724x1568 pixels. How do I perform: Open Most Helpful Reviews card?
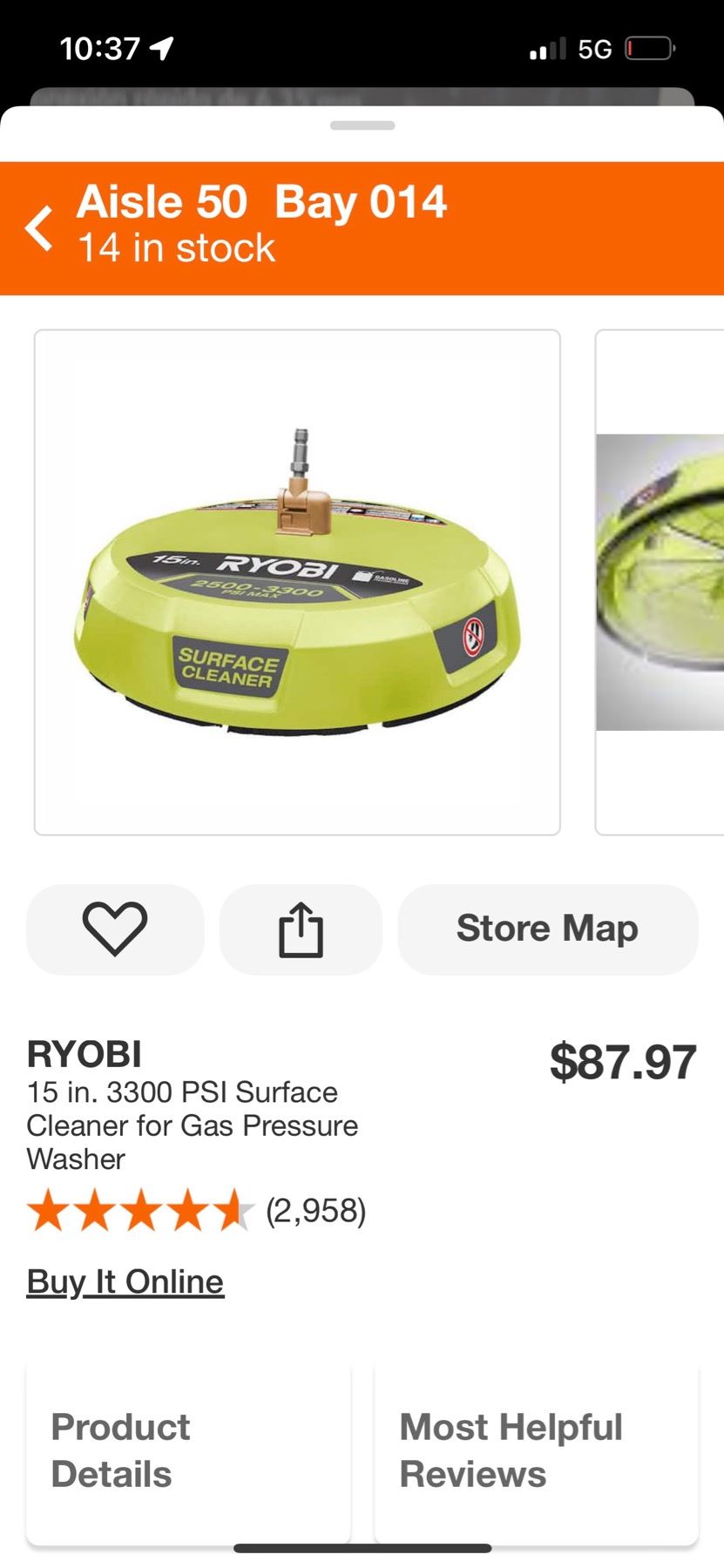[536, 1450]
